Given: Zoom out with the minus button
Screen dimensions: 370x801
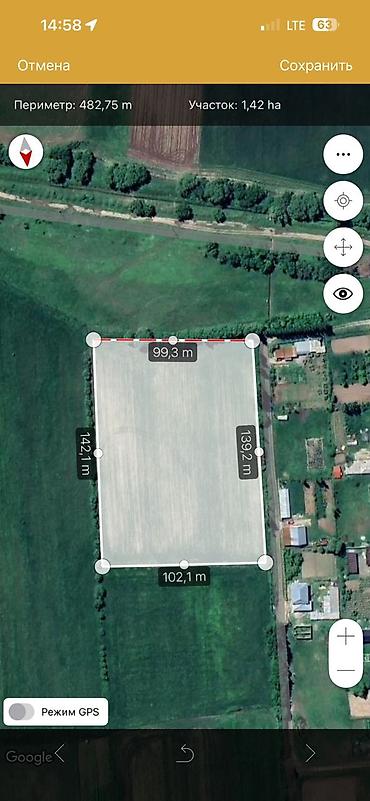Looking at the screenshot, I should (x=346, y=670).
